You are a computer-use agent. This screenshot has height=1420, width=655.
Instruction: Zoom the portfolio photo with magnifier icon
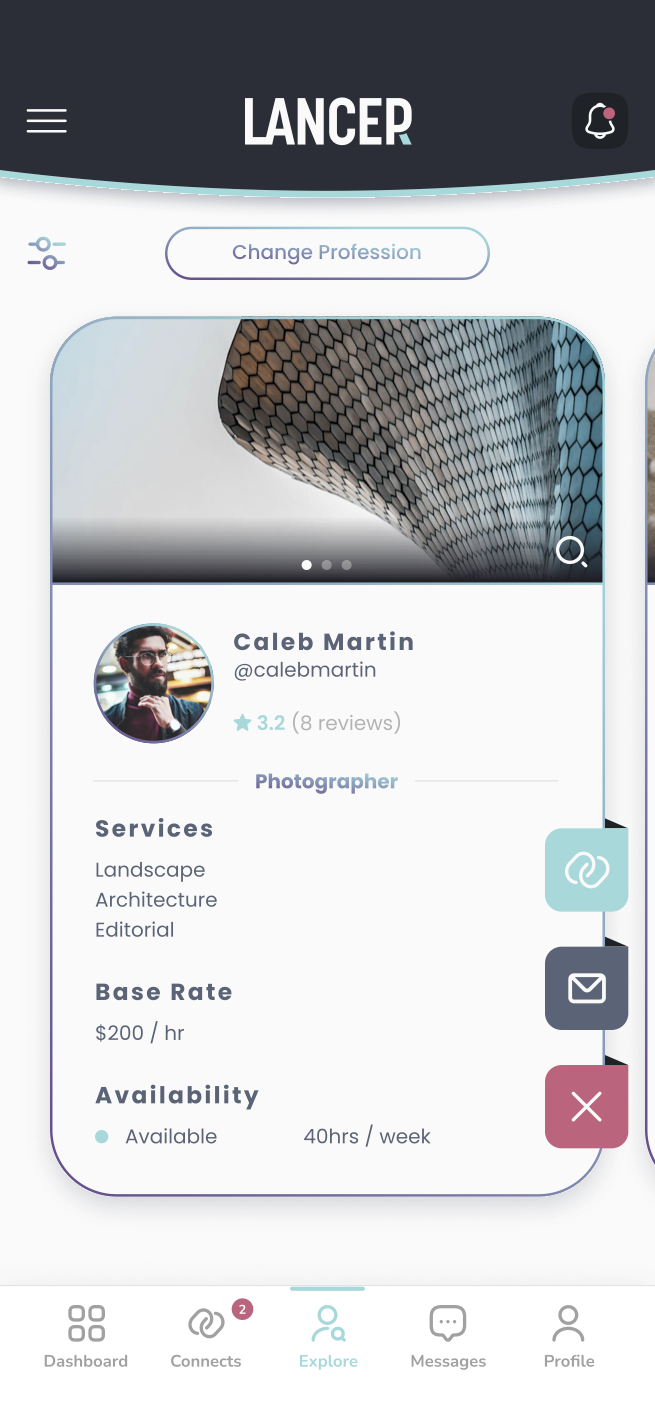572,551
